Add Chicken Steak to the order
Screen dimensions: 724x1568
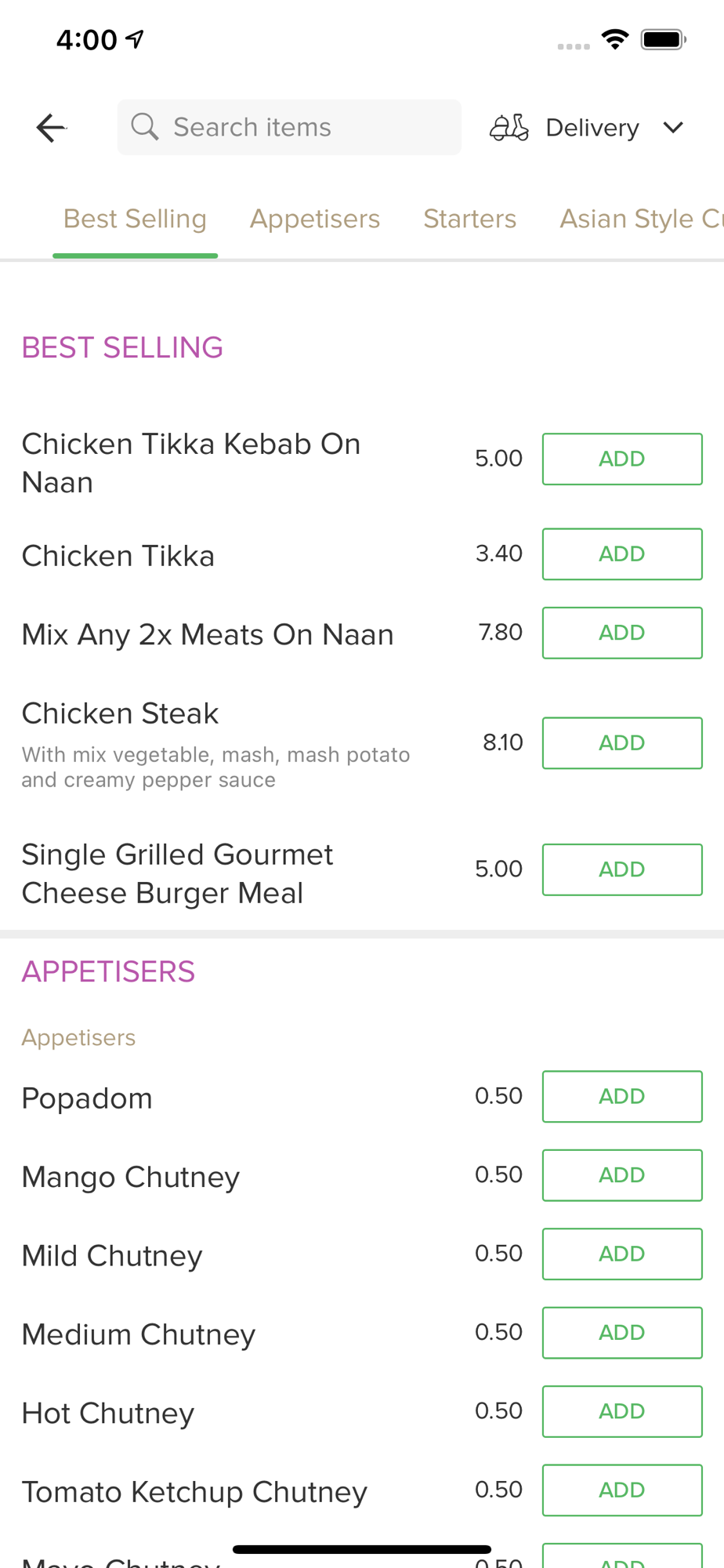click(622, 742)
